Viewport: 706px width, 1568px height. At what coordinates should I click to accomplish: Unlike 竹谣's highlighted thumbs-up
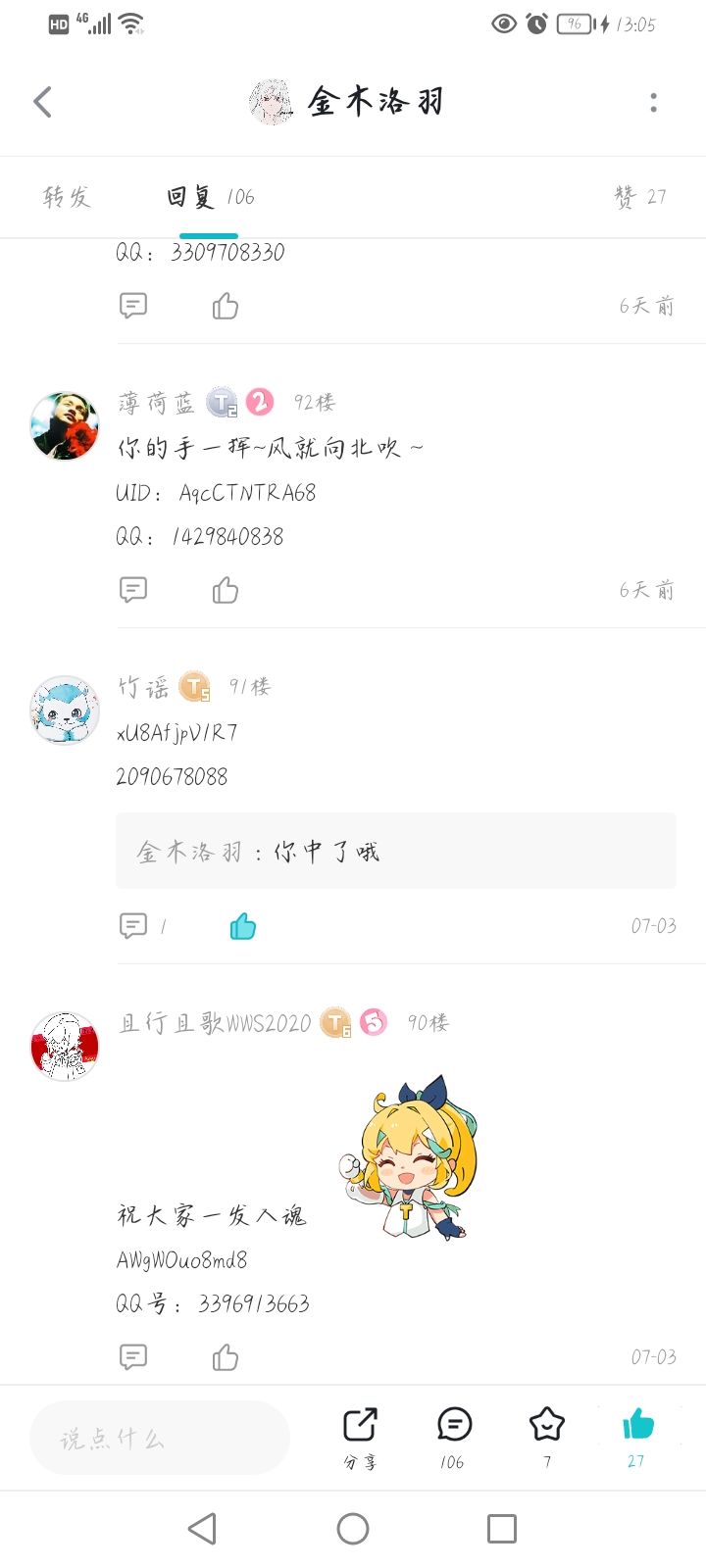click(242, 925)
